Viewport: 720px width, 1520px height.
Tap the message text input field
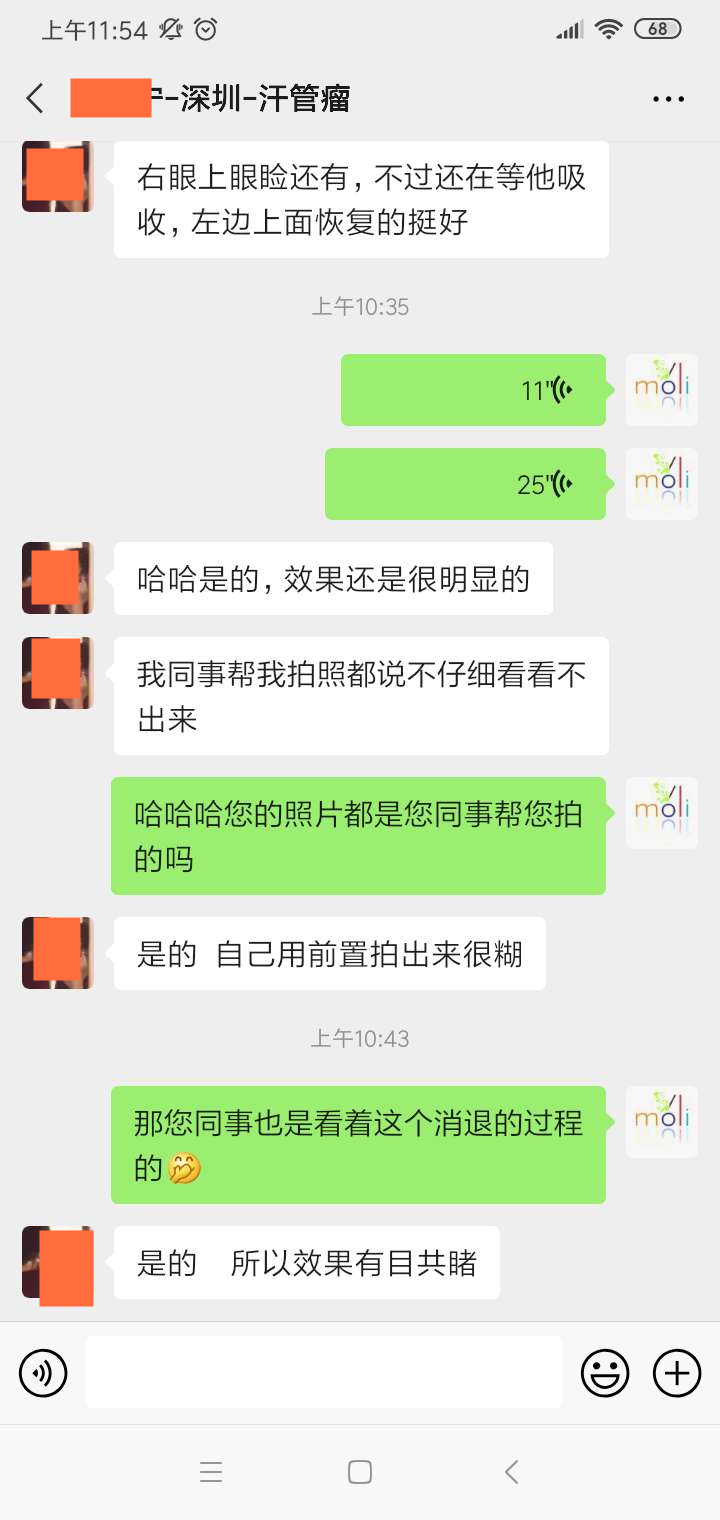320,1371
